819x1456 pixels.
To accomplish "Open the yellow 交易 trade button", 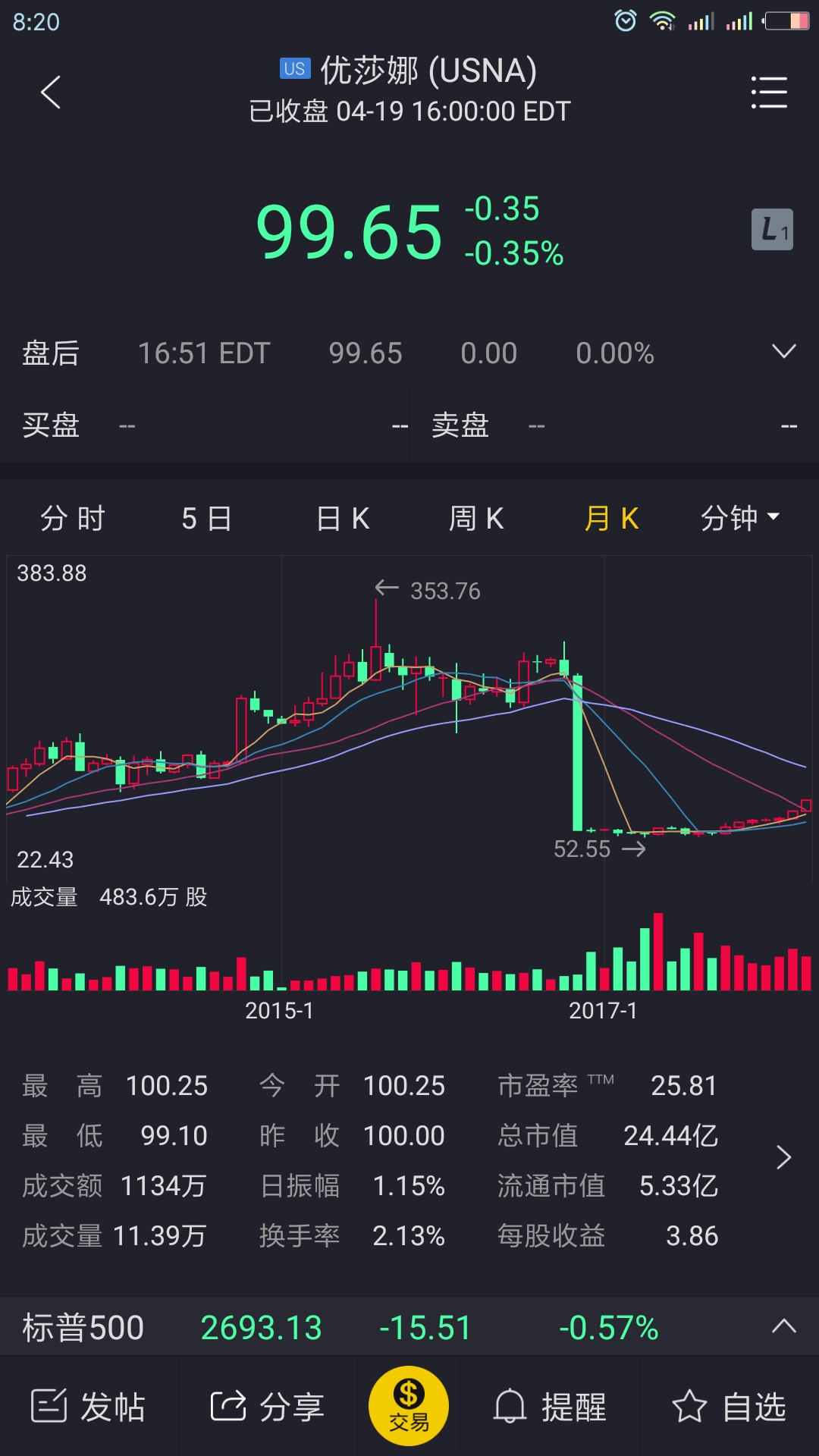I will click(409, 1406).
